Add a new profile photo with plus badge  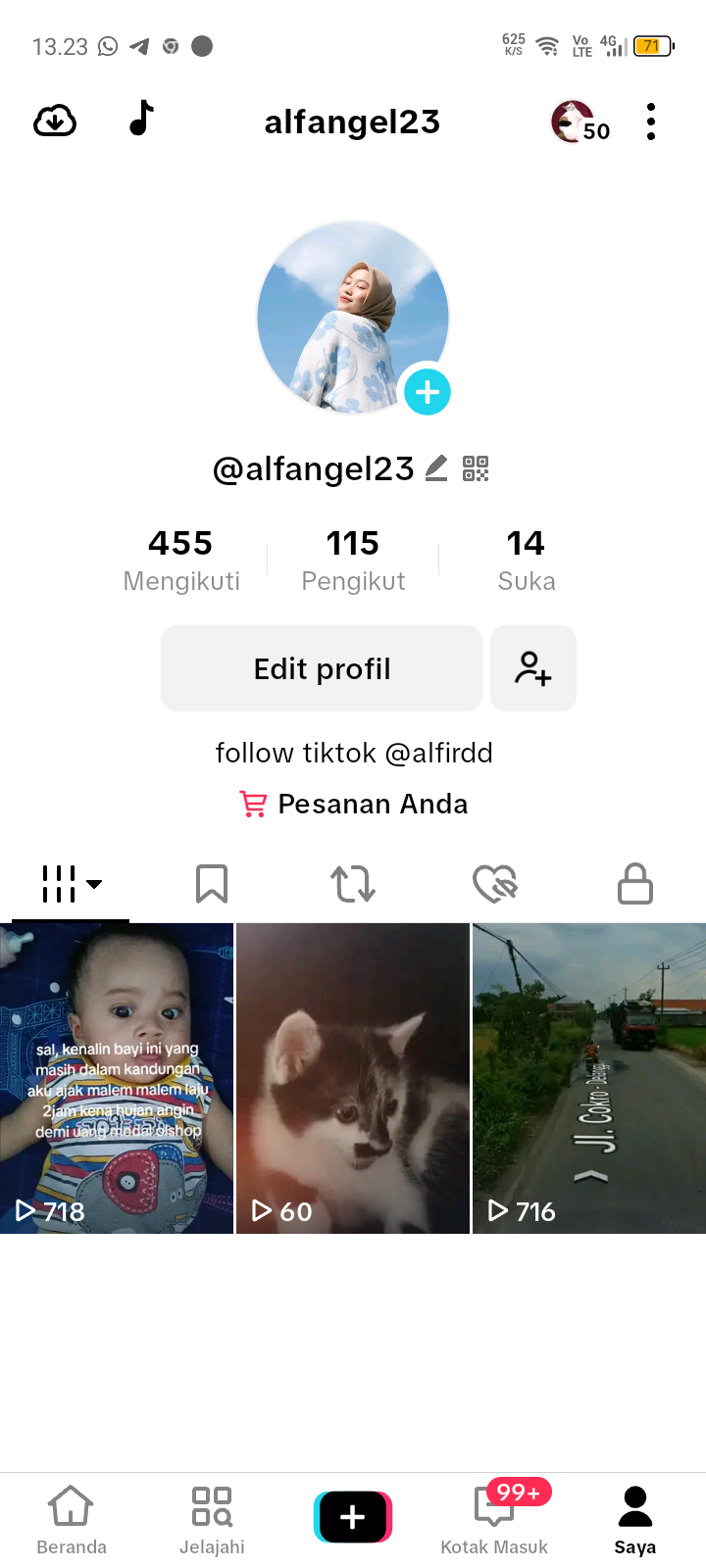click(428, 392)
